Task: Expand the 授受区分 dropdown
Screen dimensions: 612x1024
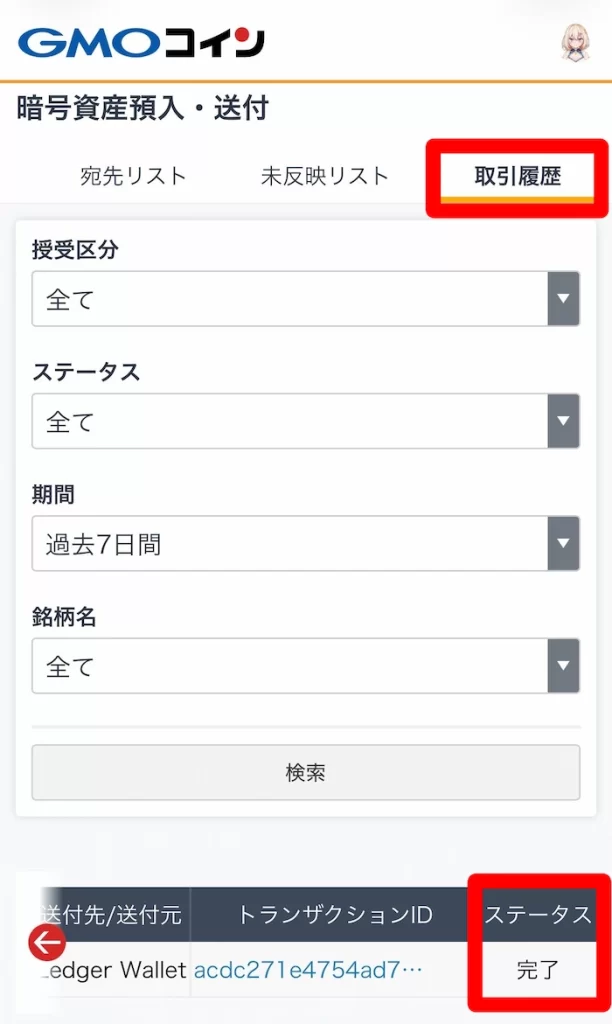Action: pos(305,299)
